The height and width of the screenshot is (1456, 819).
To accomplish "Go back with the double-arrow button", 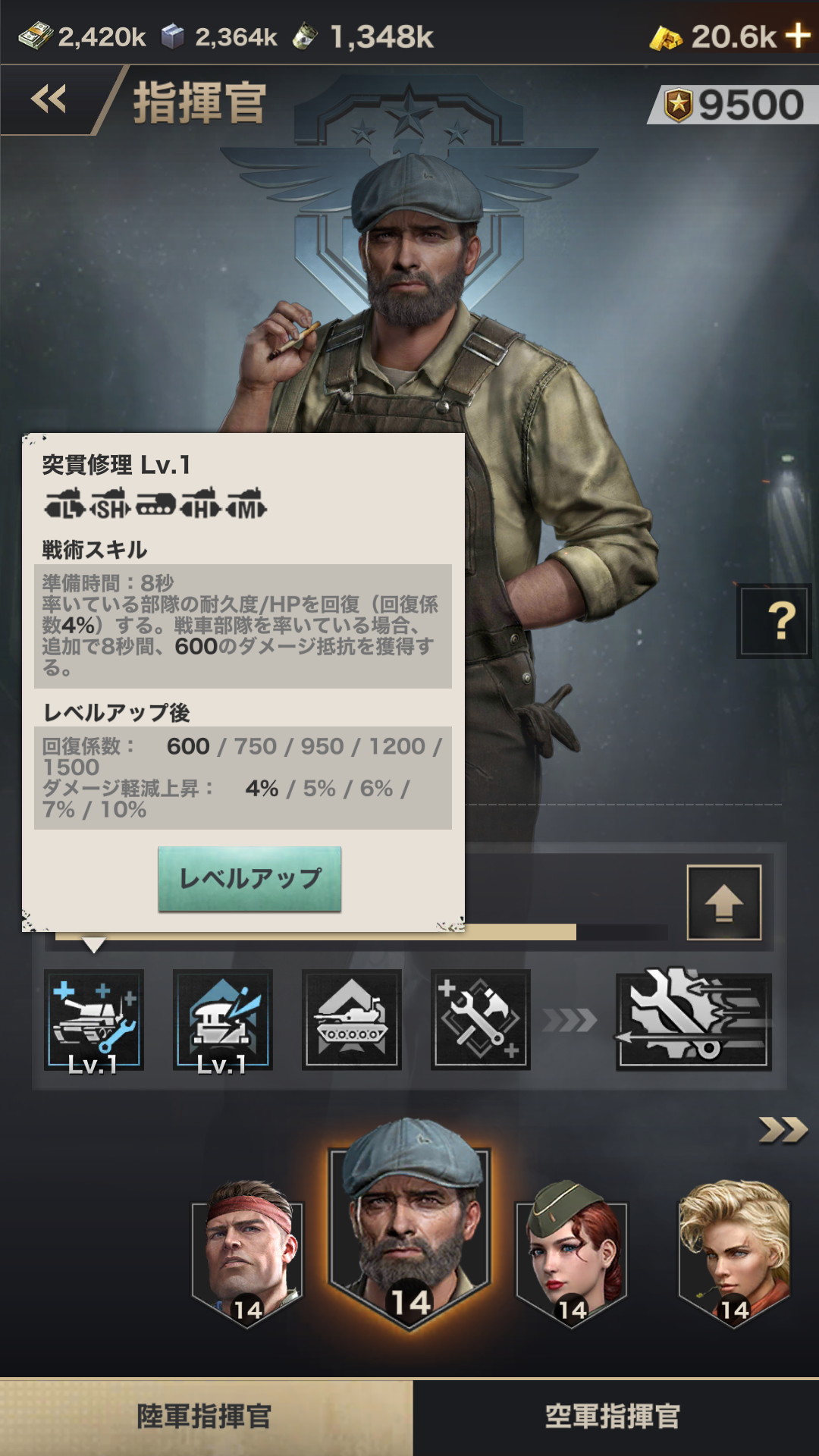I will pos(49,99).
